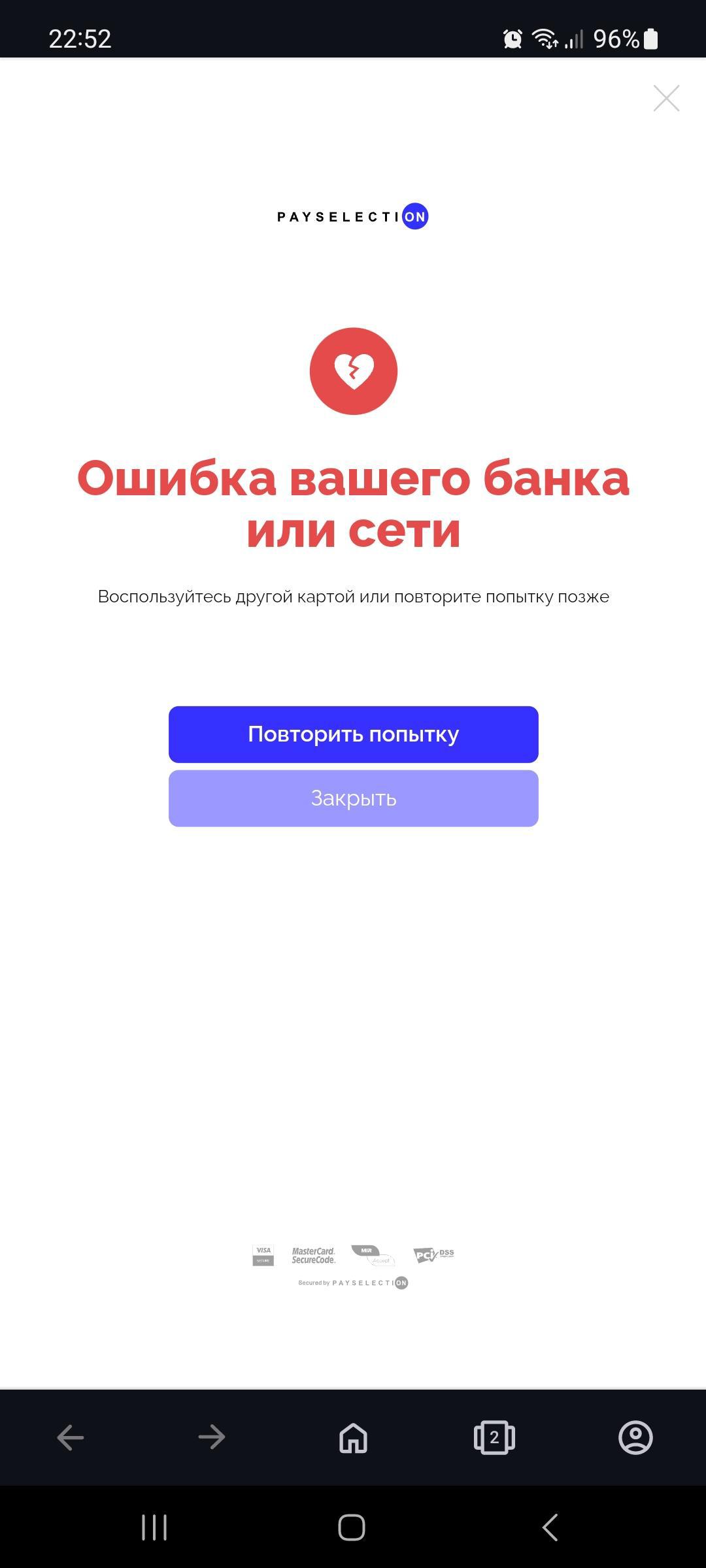Open the tab switcher showing 2 tabs
Viewport: 706px width, 1568px height.
[494, 1437]
